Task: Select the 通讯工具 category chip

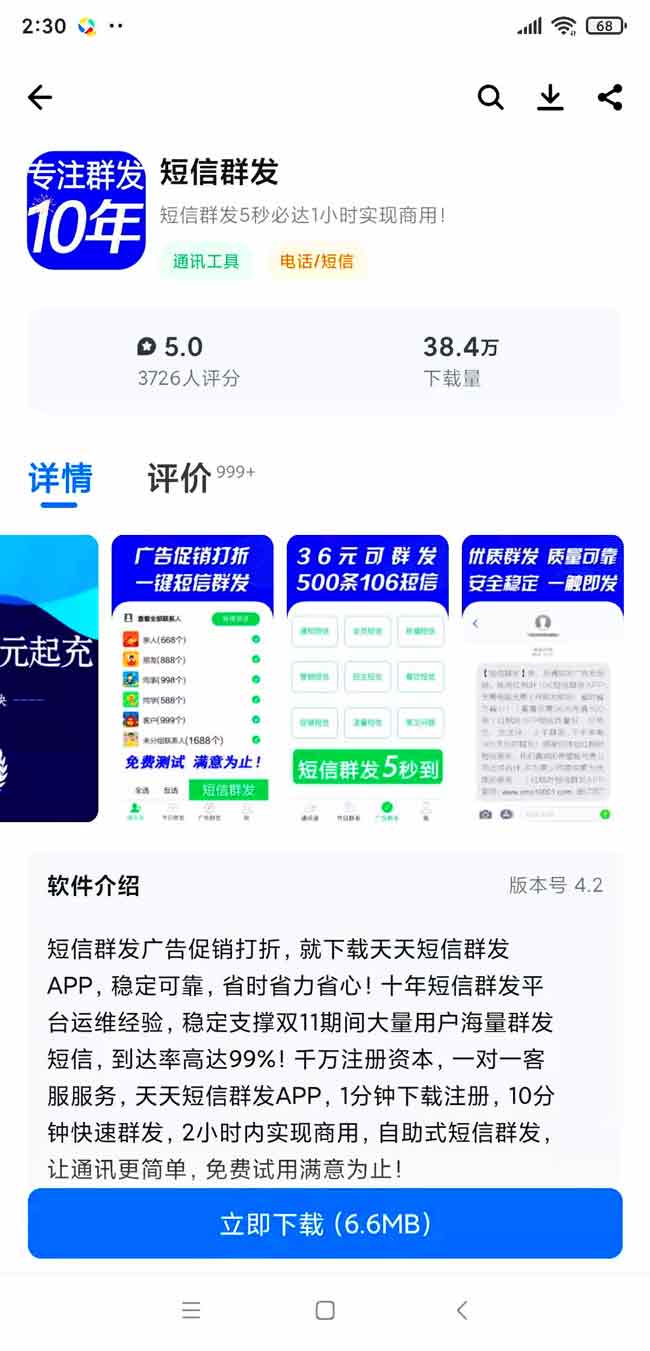Action: coord(205,262)
